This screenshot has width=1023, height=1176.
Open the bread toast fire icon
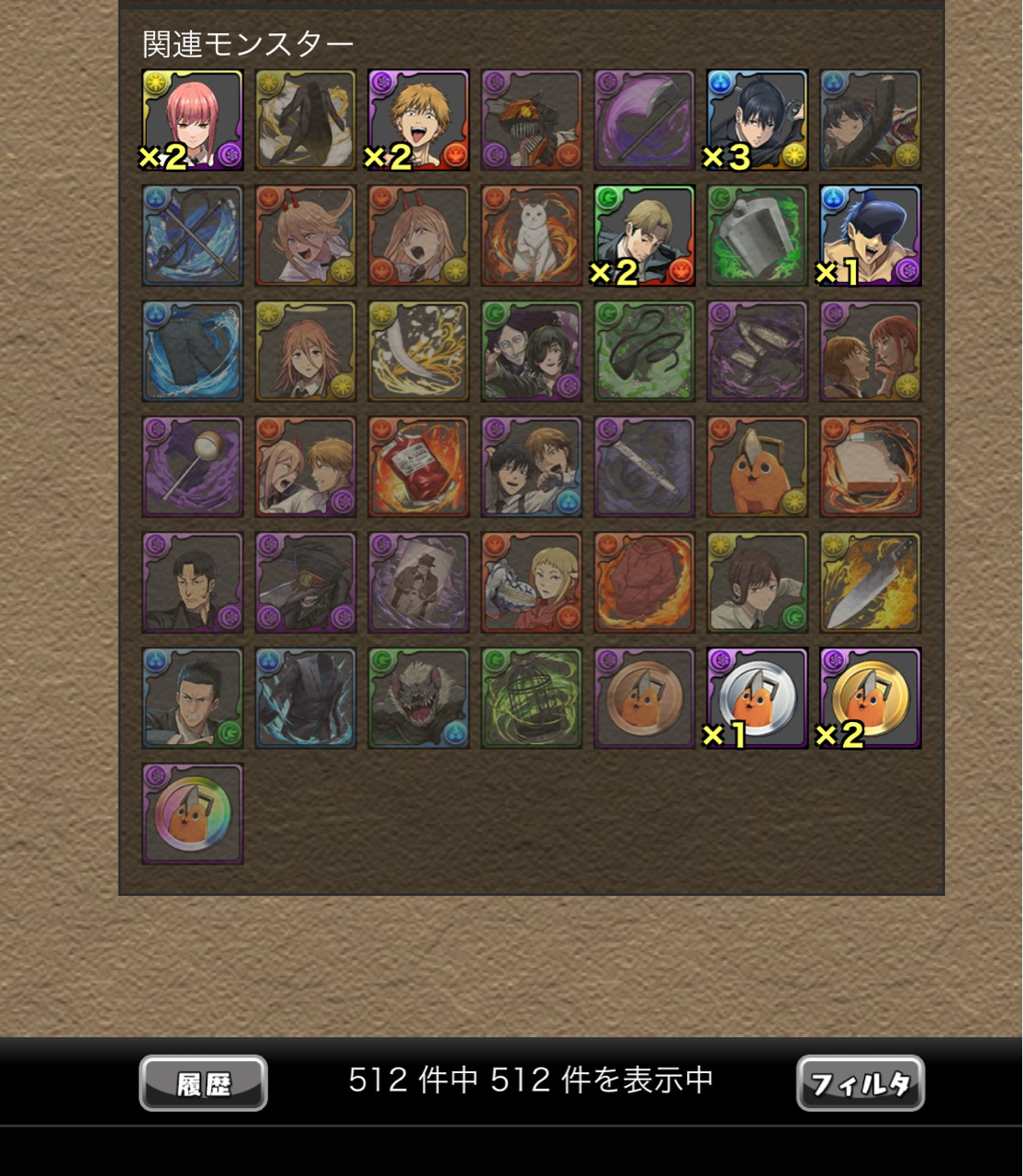coord(871,467)
